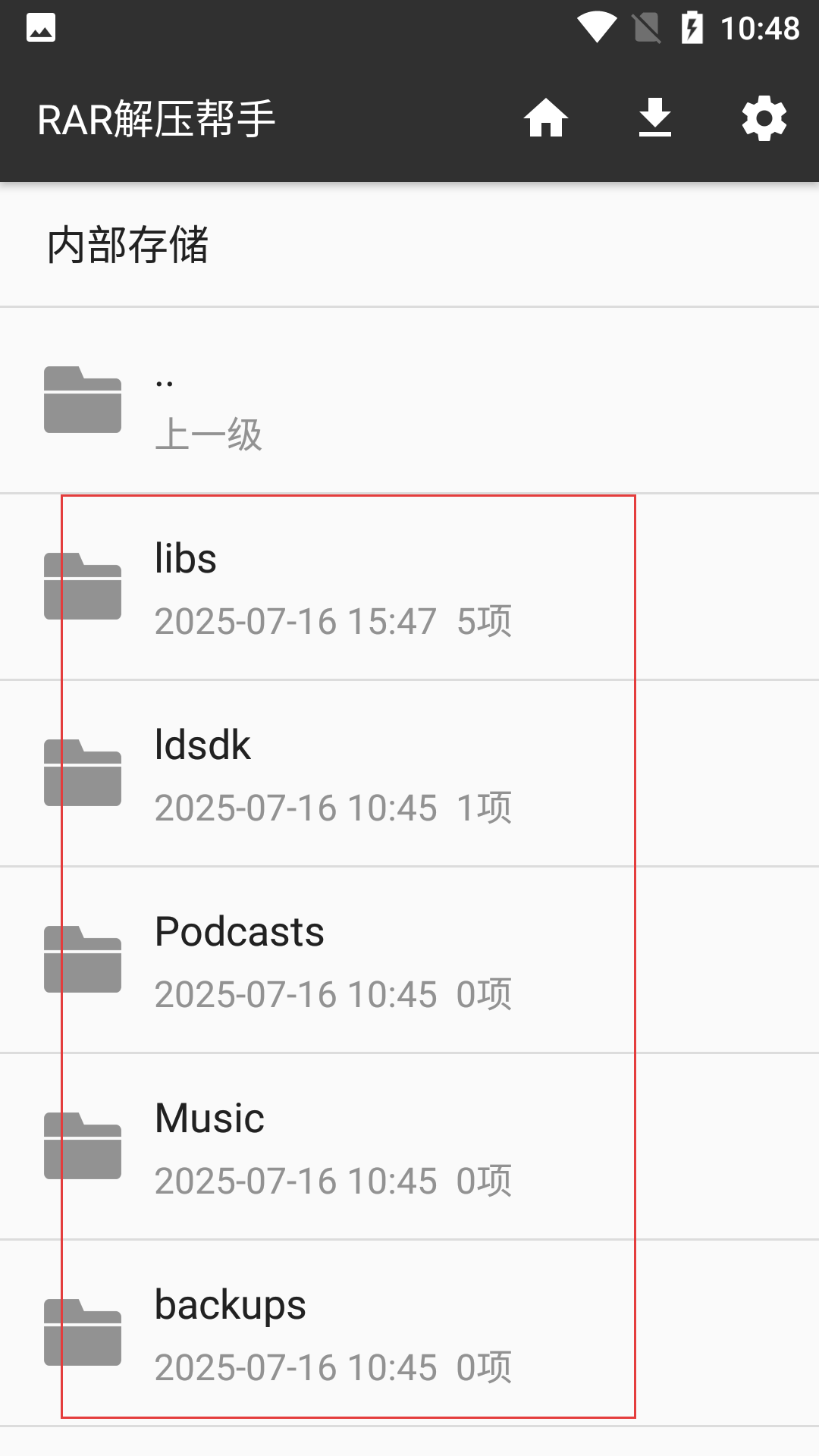Go to the home directory icon
The width and height of the screenshot is (819, 1456).
coord(546,118)
